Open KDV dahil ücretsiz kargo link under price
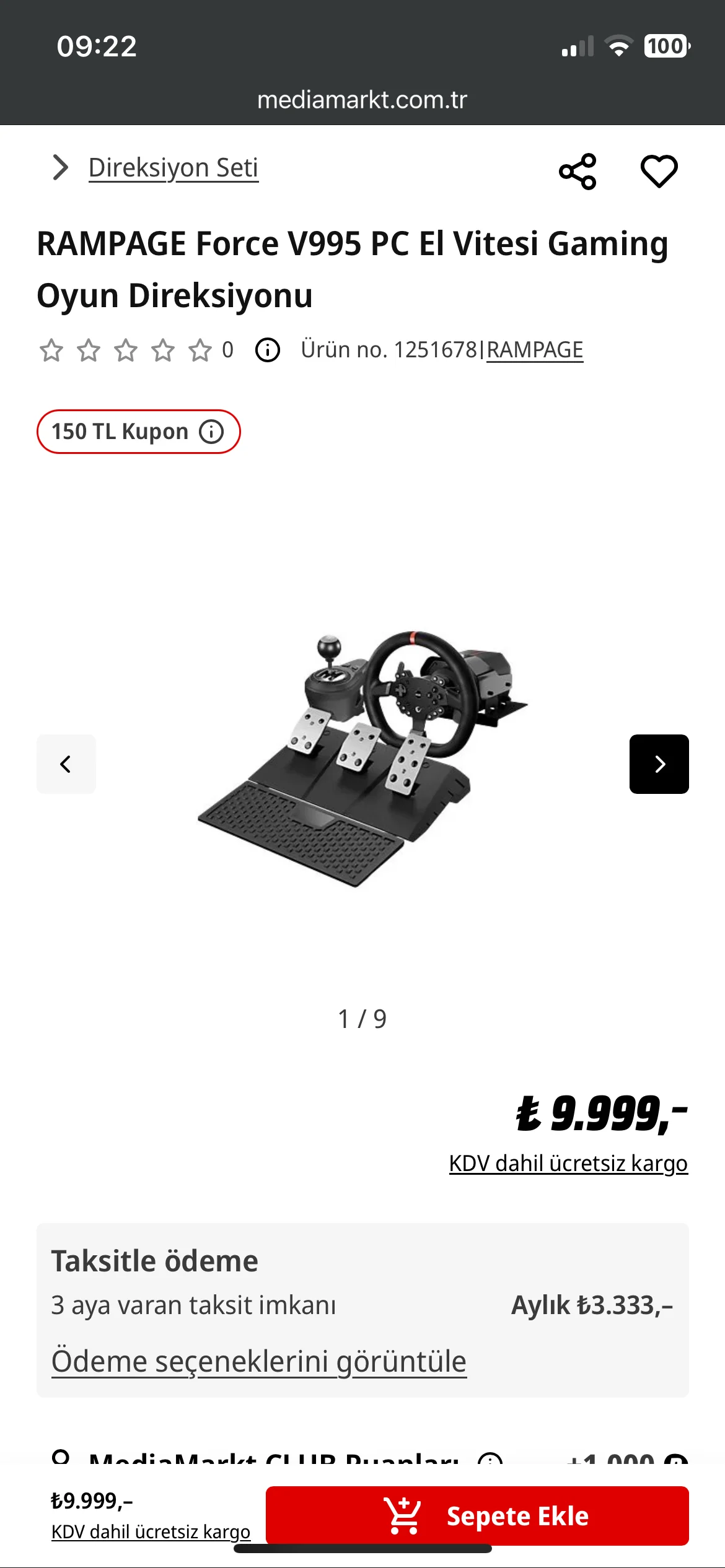Viewport: 725px width, 1568px height. point(568,1164)
